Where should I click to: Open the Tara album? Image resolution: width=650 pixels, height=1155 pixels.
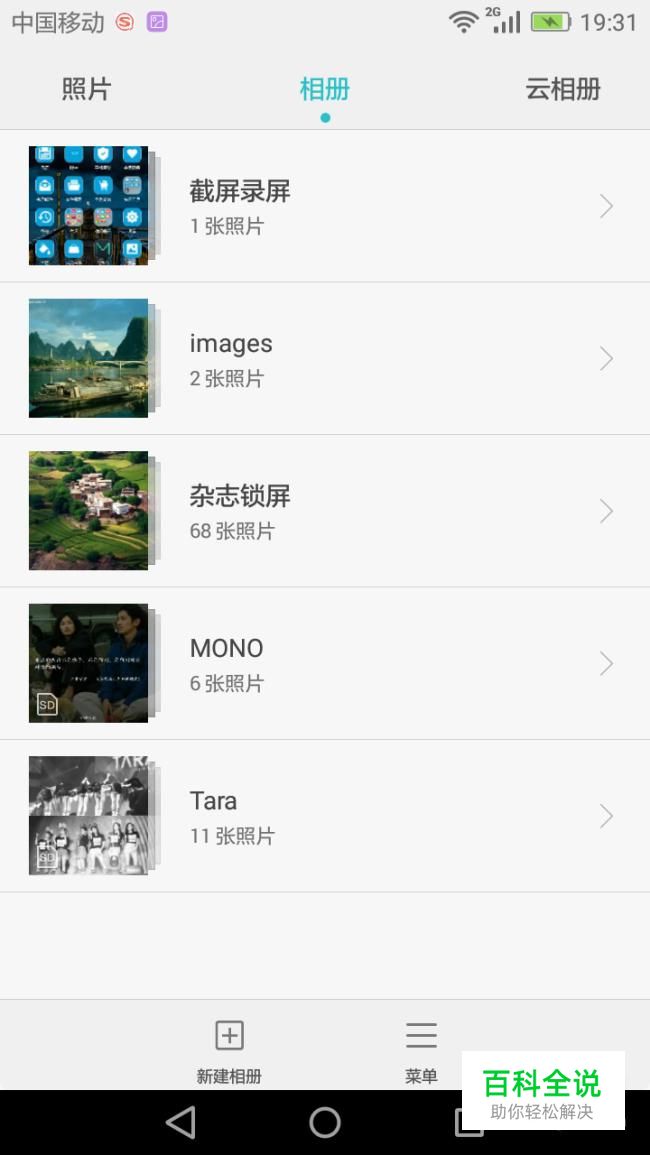324,816
